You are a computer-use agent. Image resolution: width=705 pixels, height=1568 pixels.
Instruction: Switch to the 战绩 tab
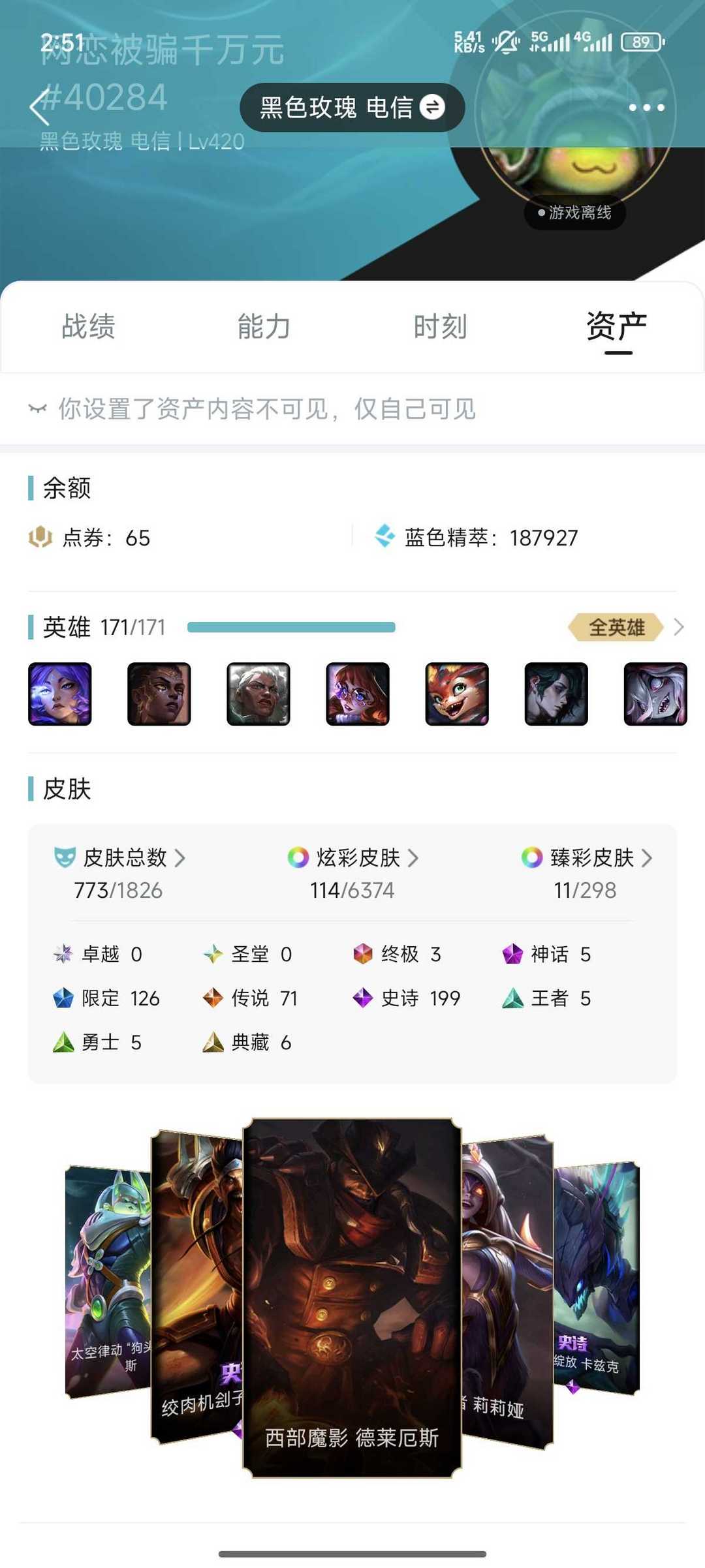[88, 326]
